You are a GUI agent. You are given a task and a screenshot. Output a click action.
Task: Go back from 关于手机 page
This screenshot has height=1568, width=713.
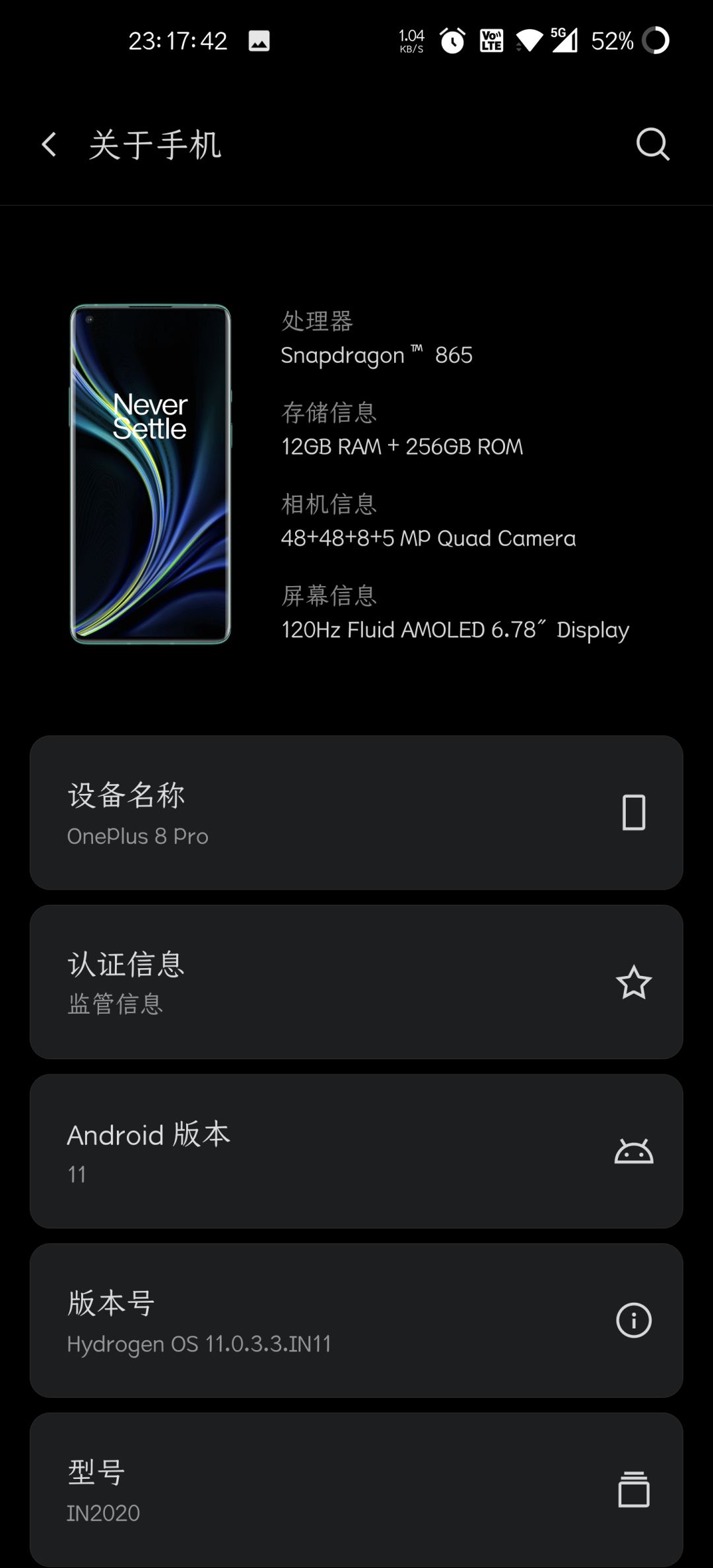49,145
